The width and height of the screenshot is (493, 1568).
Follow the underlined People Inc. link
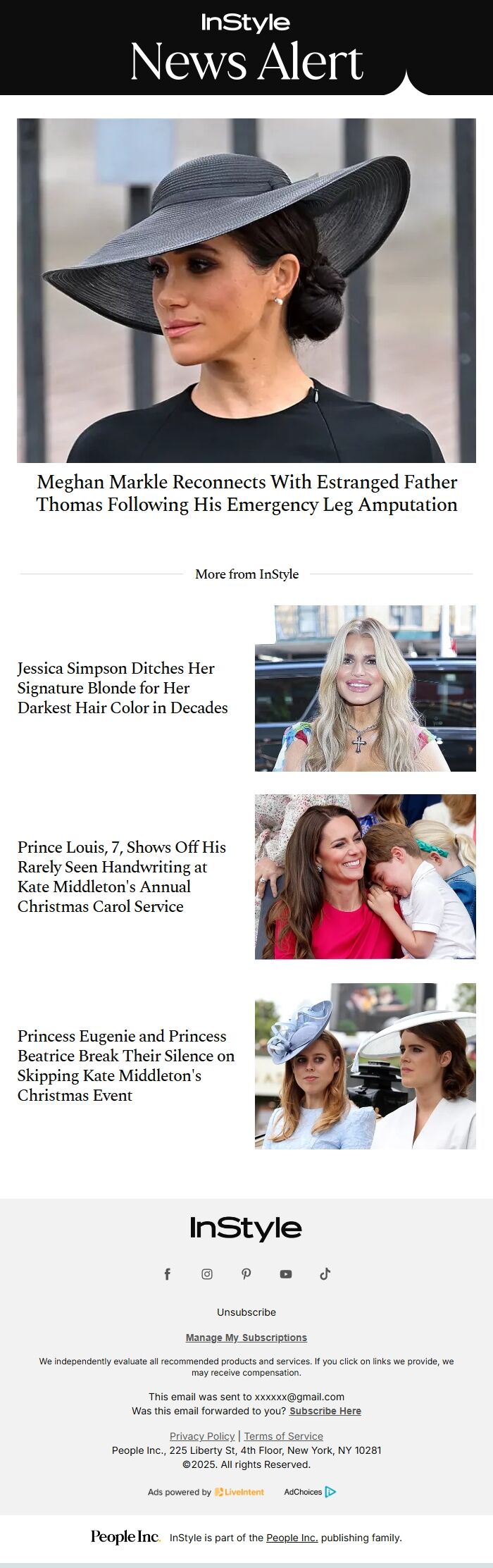pyautogui.click(x=292, y=1538)
